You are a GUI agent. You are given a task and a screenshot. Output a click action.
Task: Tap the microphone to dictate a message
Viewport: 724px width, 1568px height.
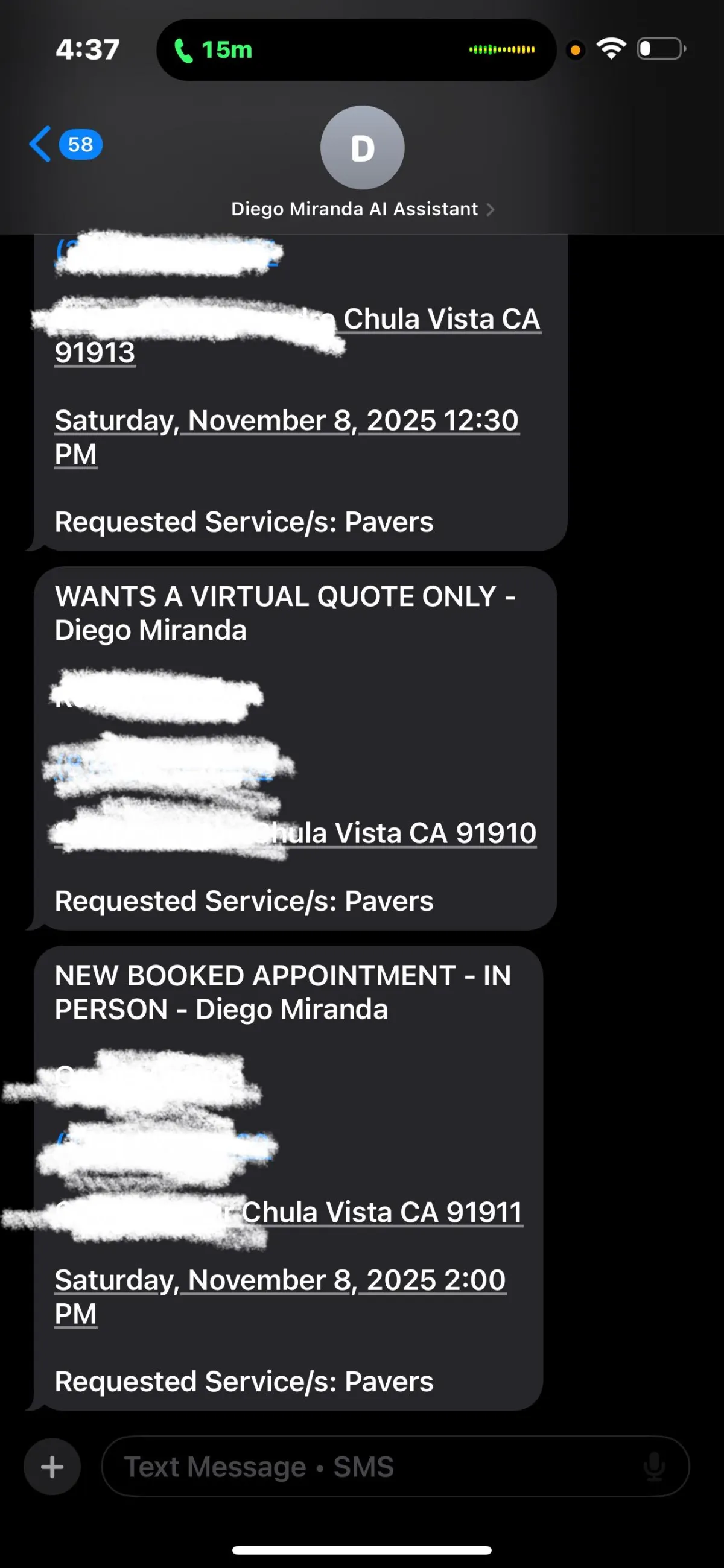coord(654,1466)
